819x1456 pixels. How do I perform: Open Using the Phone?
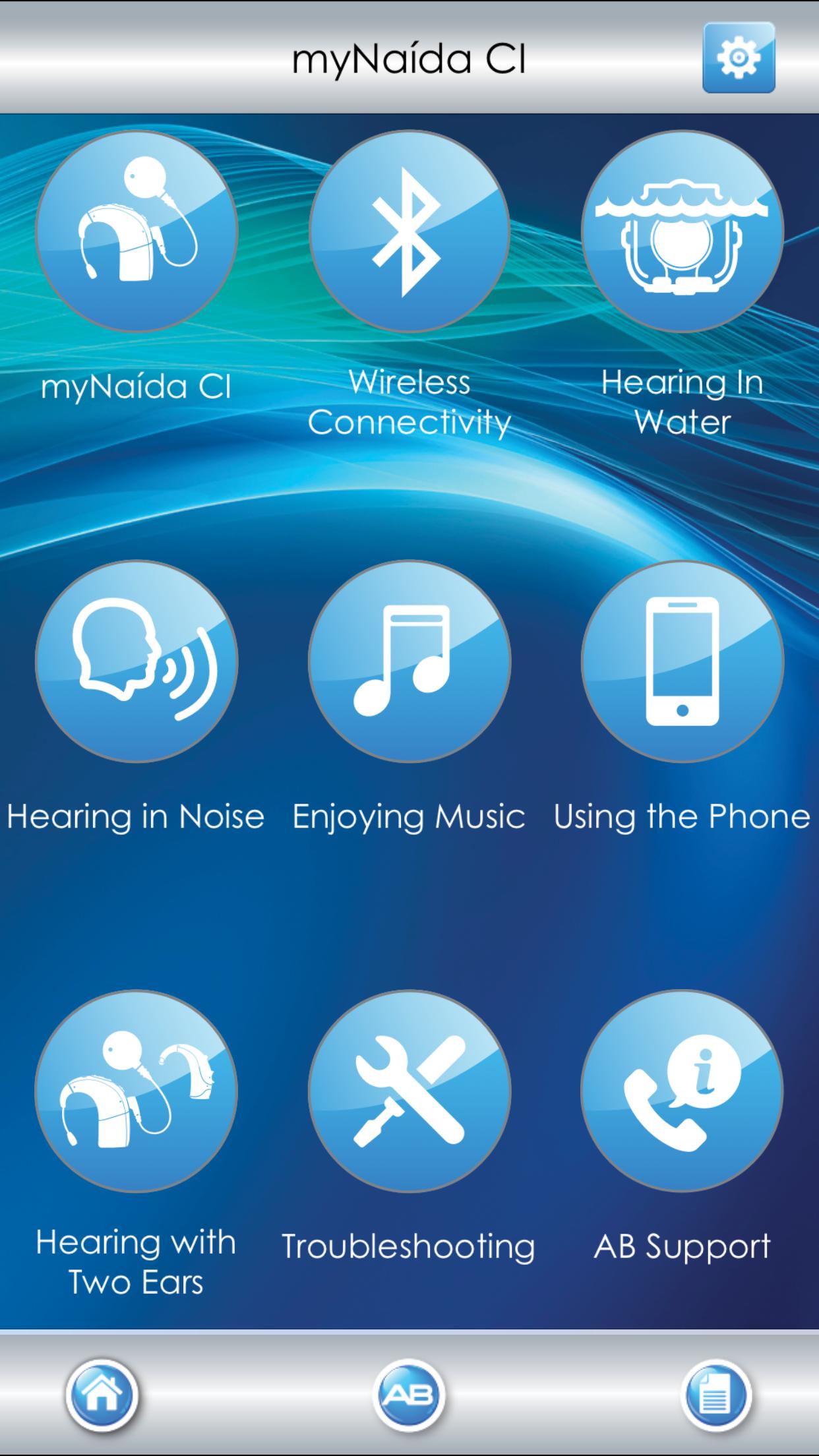click(682, 661)
